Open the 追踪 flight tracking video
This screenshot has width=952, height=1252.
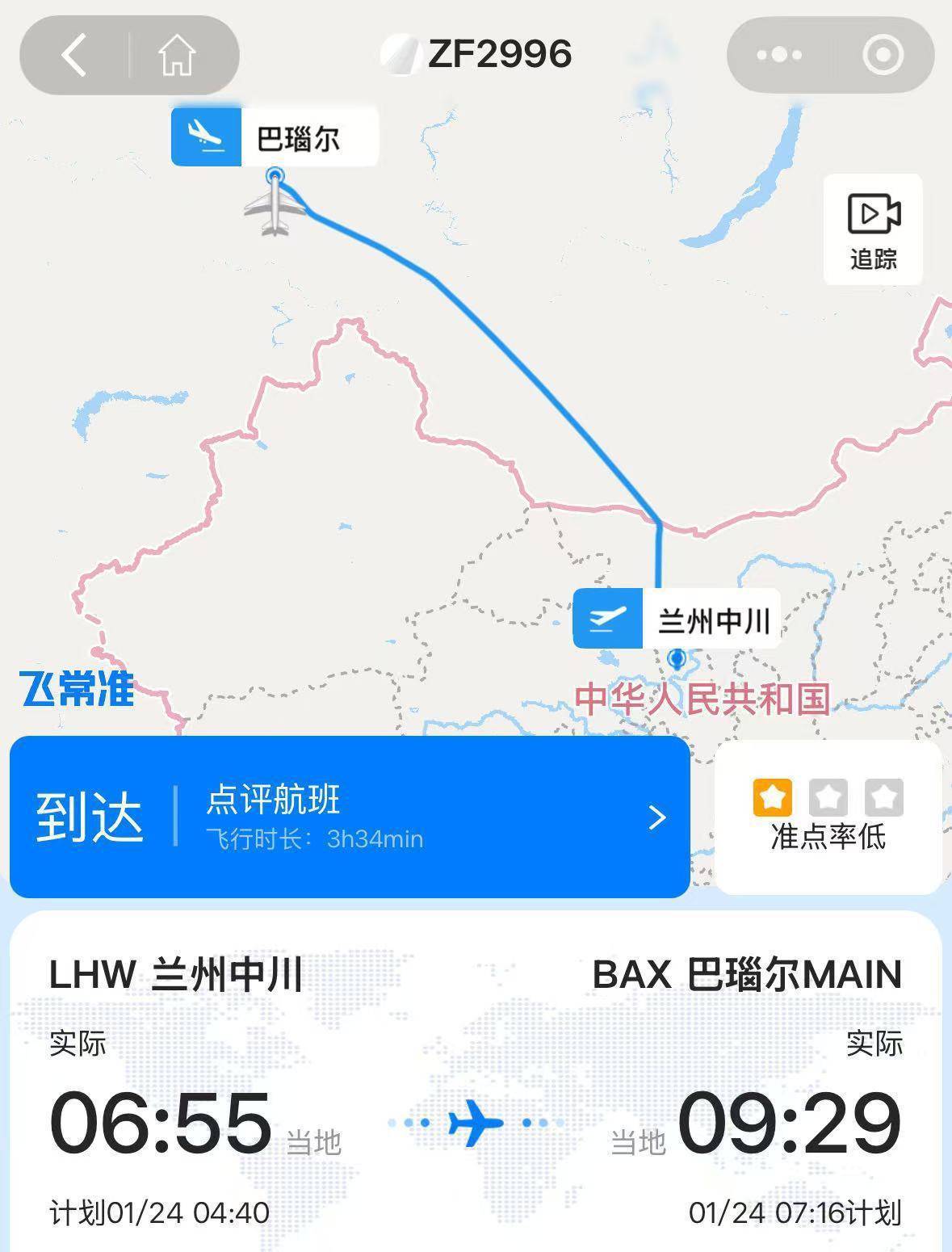pos(873,229)
